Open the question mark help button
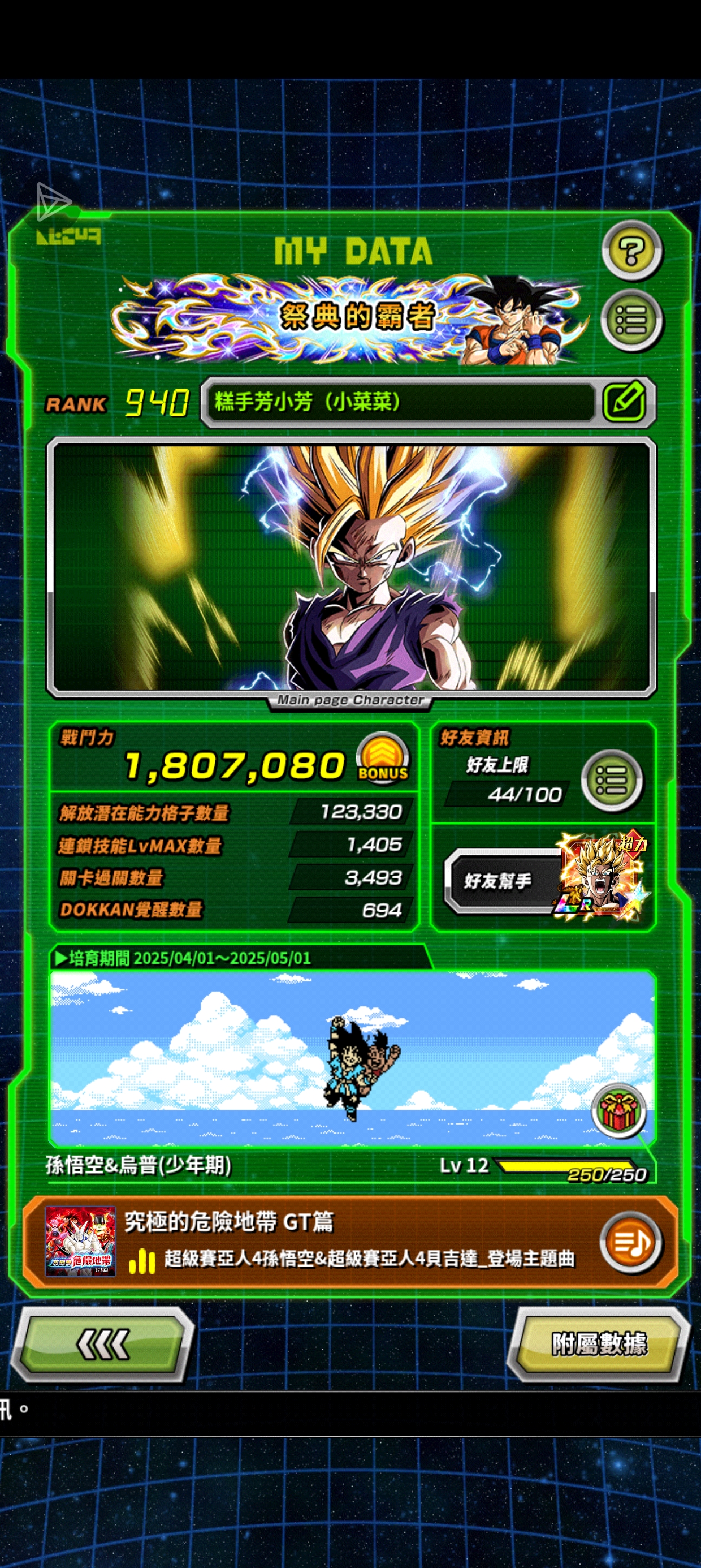This screenshot has width=701, height=1568. tap(631, 251)
